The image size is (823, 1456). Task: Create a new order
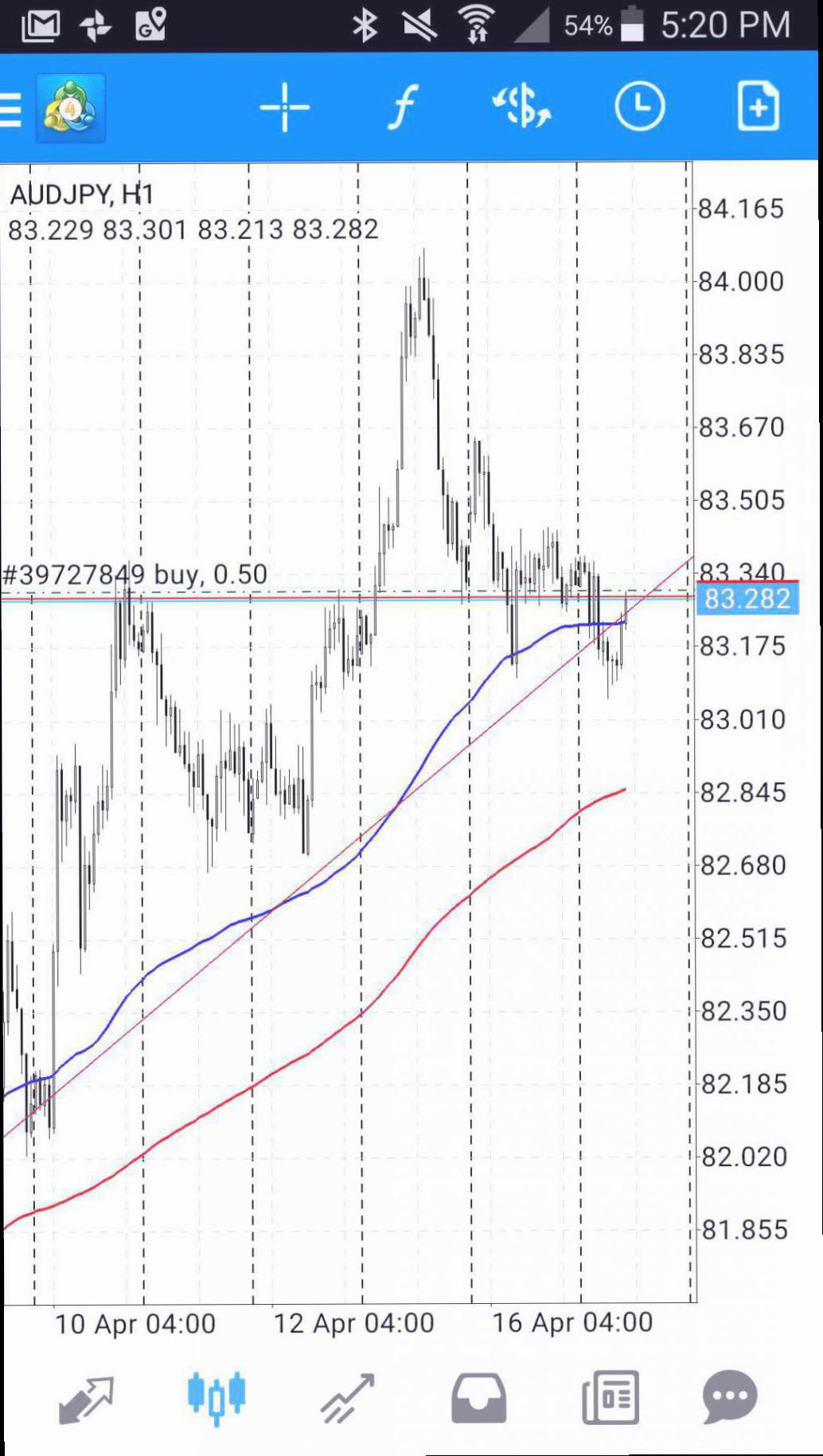pyautogui.click(x=758, y=105)
